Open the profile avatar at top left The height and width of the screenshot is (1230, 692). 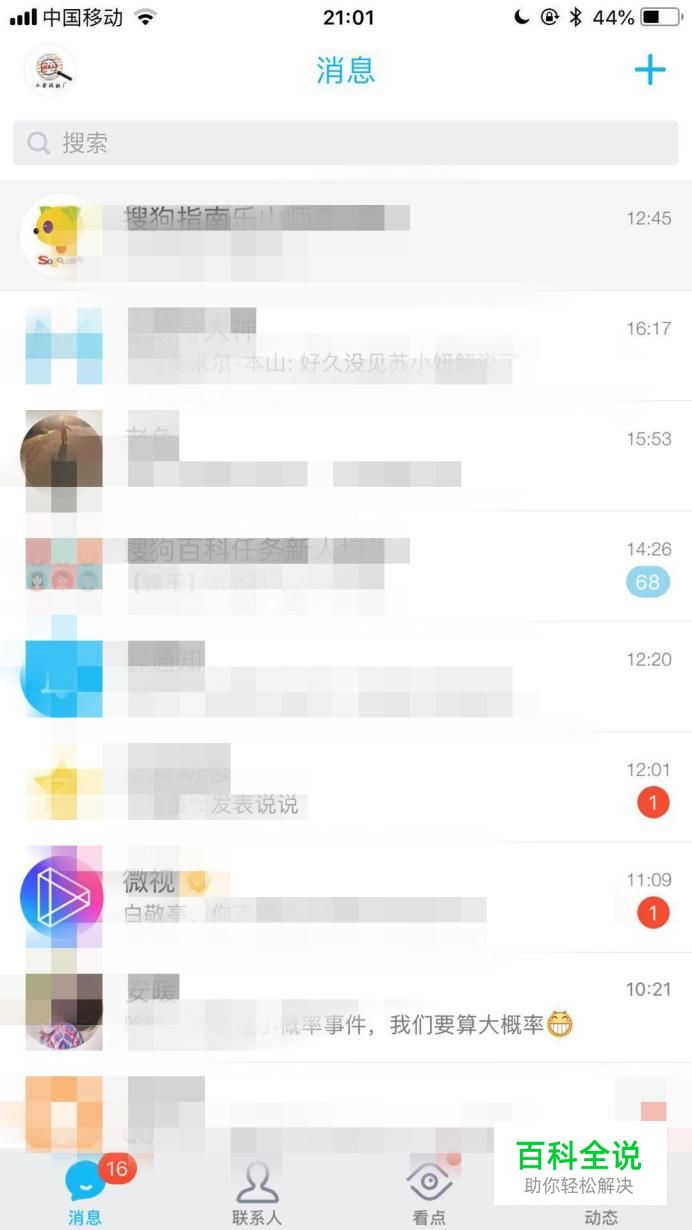[x=50, y=70]
